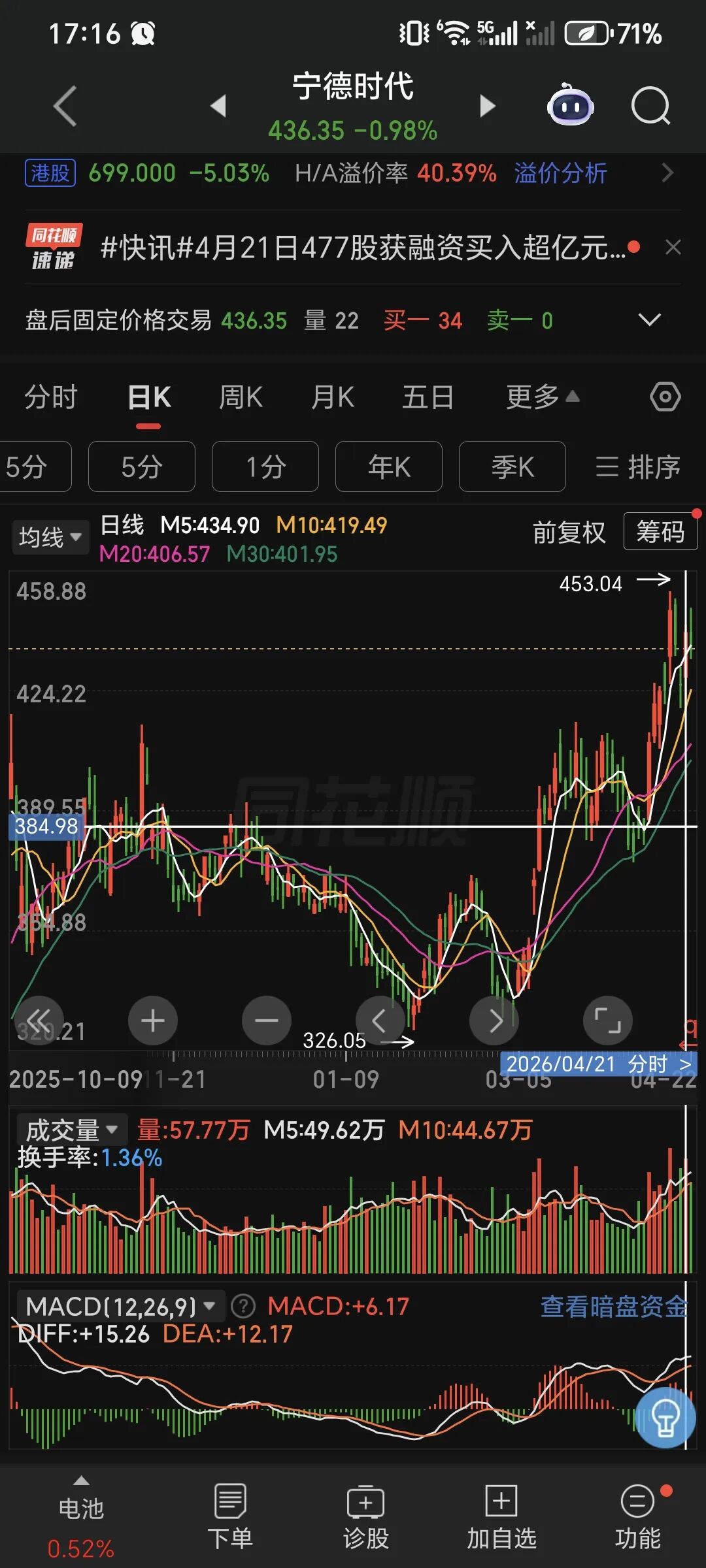Open 溢价分析 premium analysis link
706x1568 pixels.
click(x=560, y=173)
